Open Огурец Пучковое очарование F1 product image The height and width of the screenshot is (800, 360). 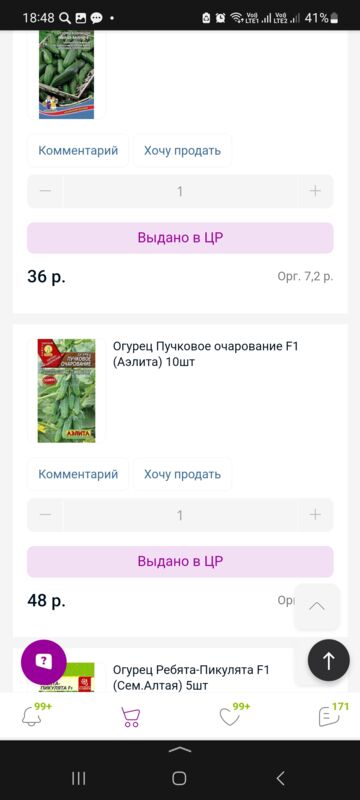click(x=66, y=391)
